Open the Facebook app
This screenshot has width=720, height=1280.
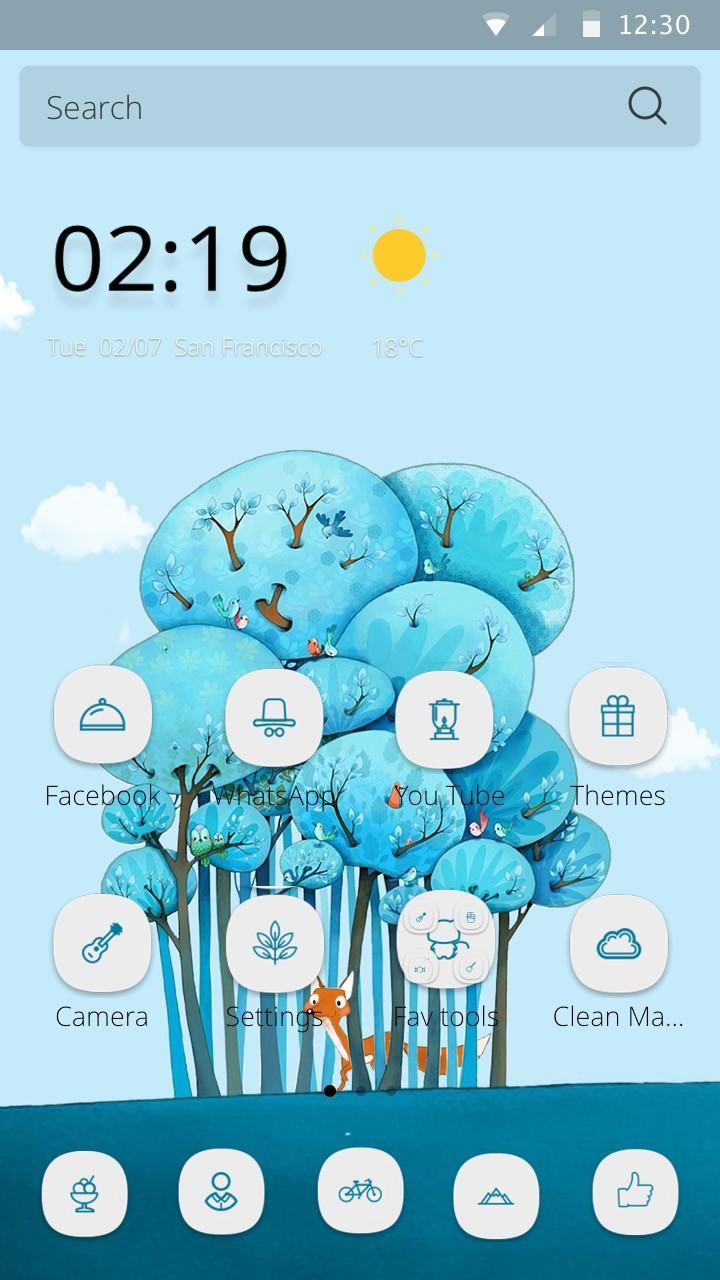(102, 716)
